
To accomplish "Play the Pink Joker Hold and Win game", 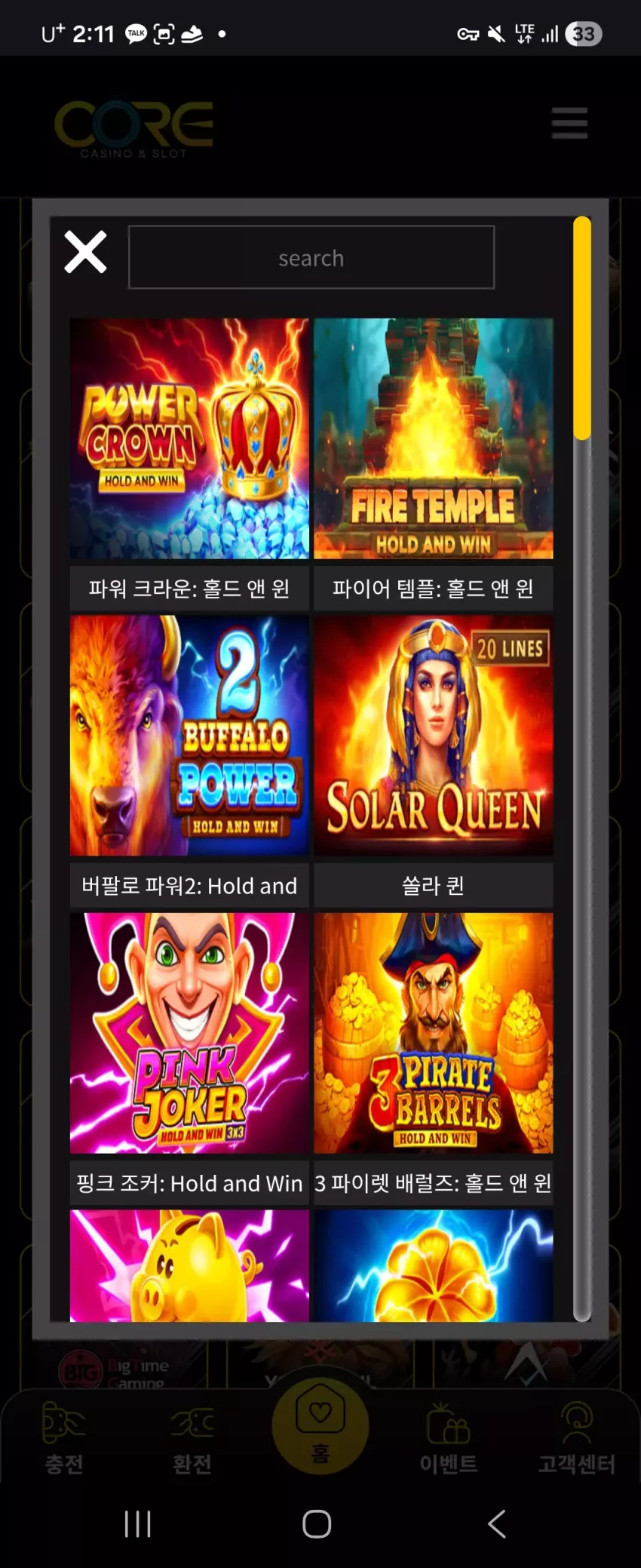I will tap(189, 1033).
